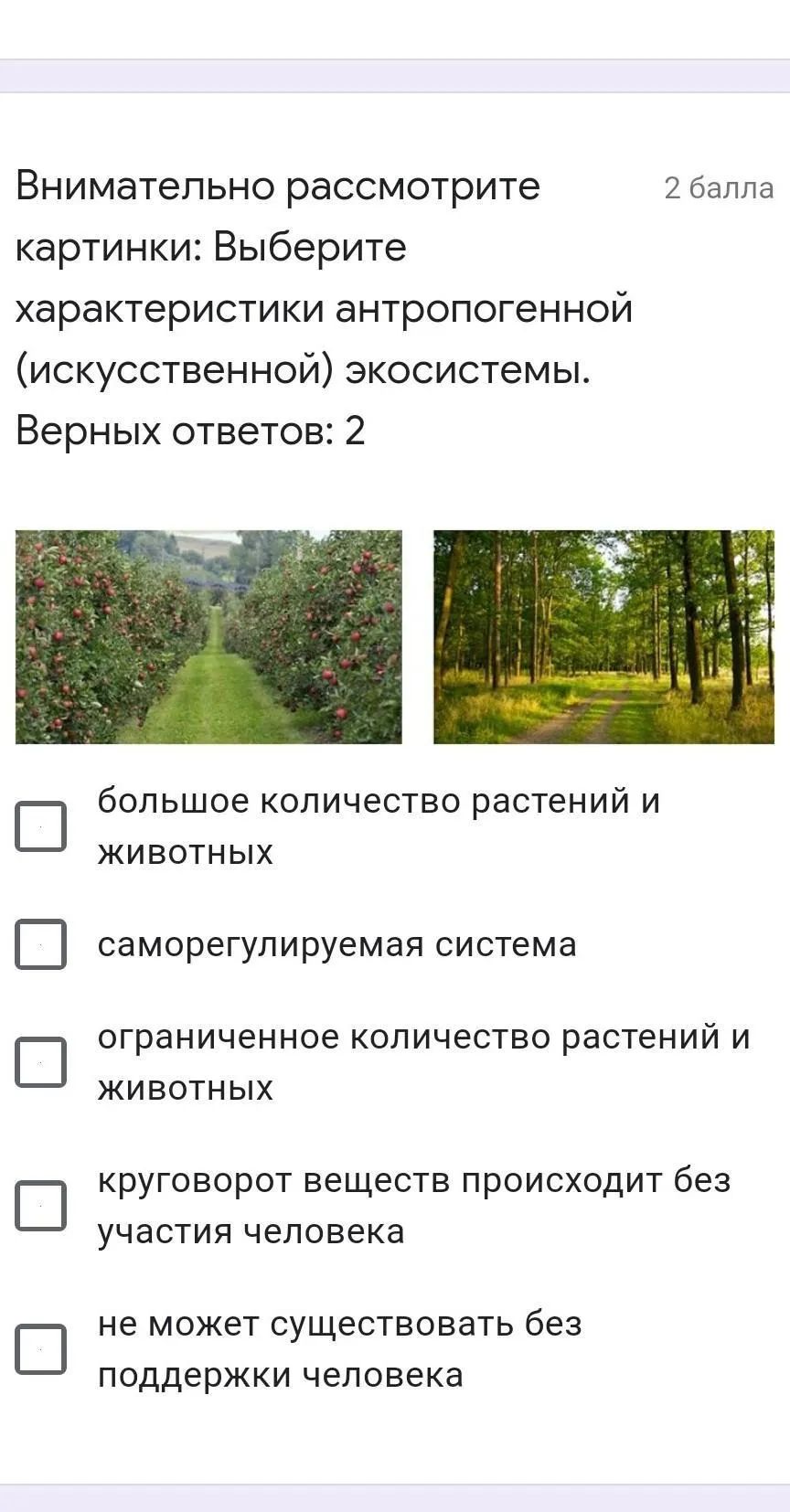The image size is (790, 1512).
Task: Choose 'не может существовать без поддержки человека'
Action: pos(40,1348)
